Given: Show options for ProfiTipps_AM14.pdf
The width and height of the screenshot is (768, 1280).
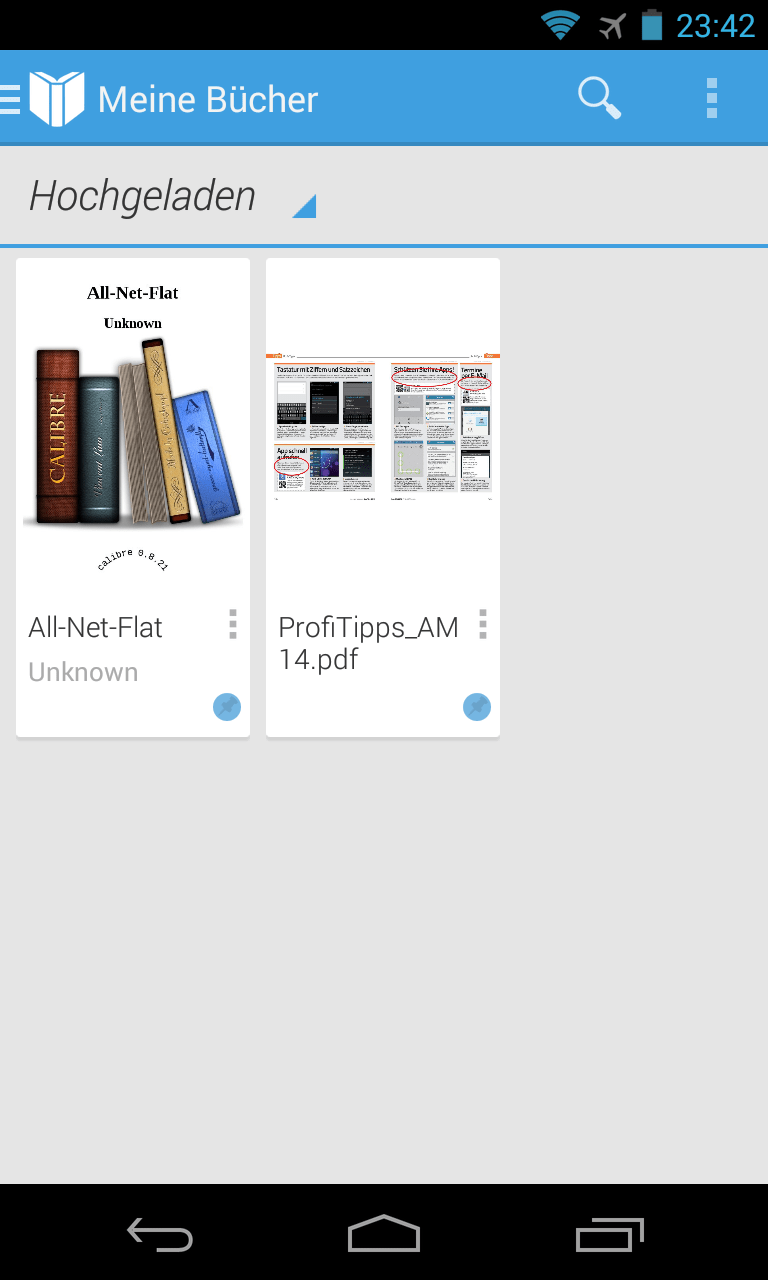Looking at the screenshot, I should tap(483, 624).
